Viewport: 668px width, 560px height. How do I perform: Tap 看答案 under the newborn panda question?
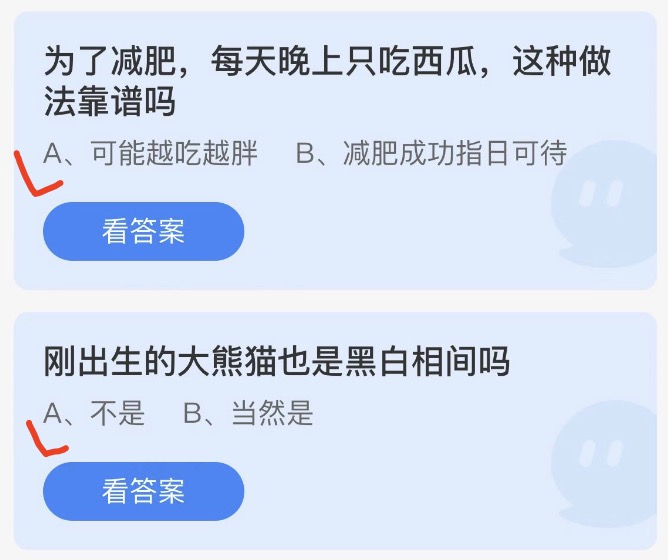point(143,491)
